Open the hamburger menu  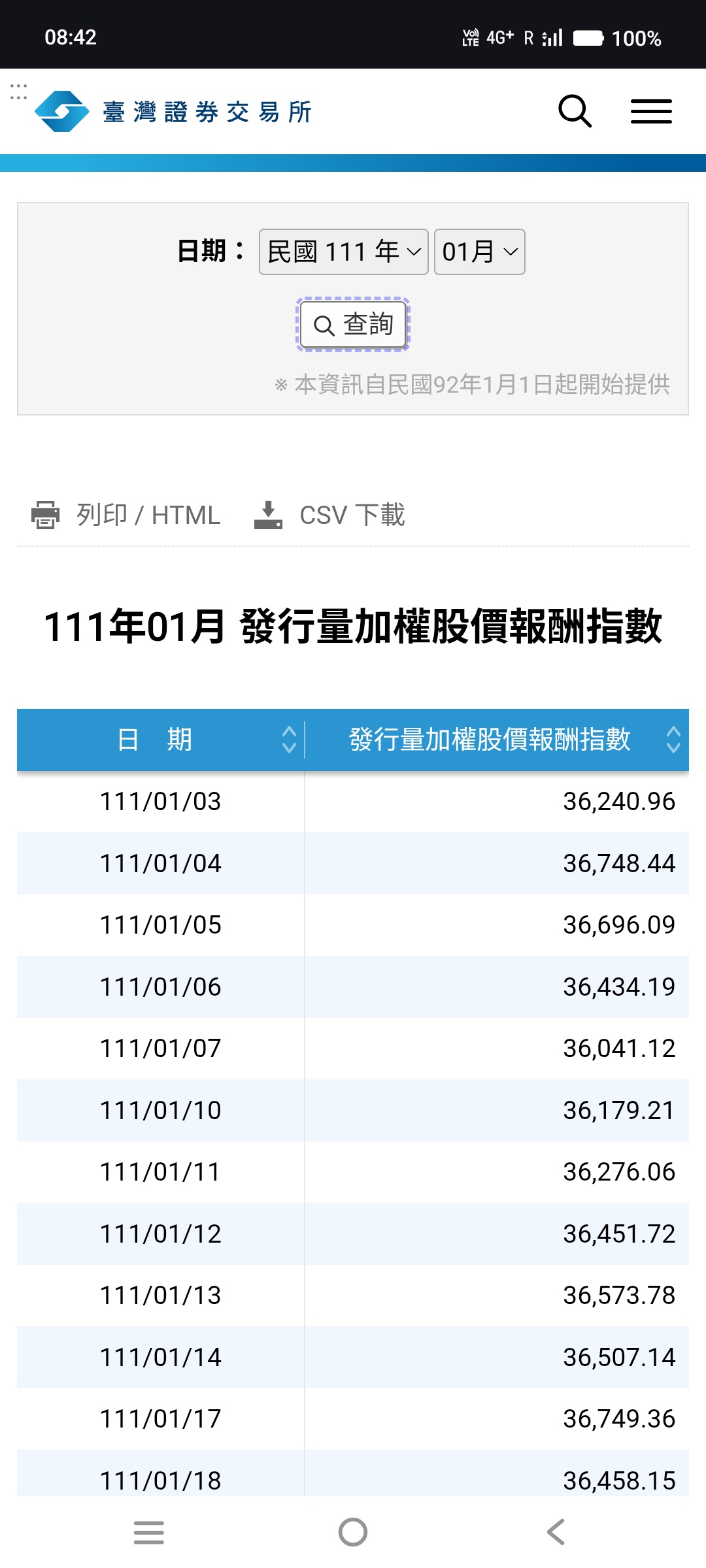651,111
